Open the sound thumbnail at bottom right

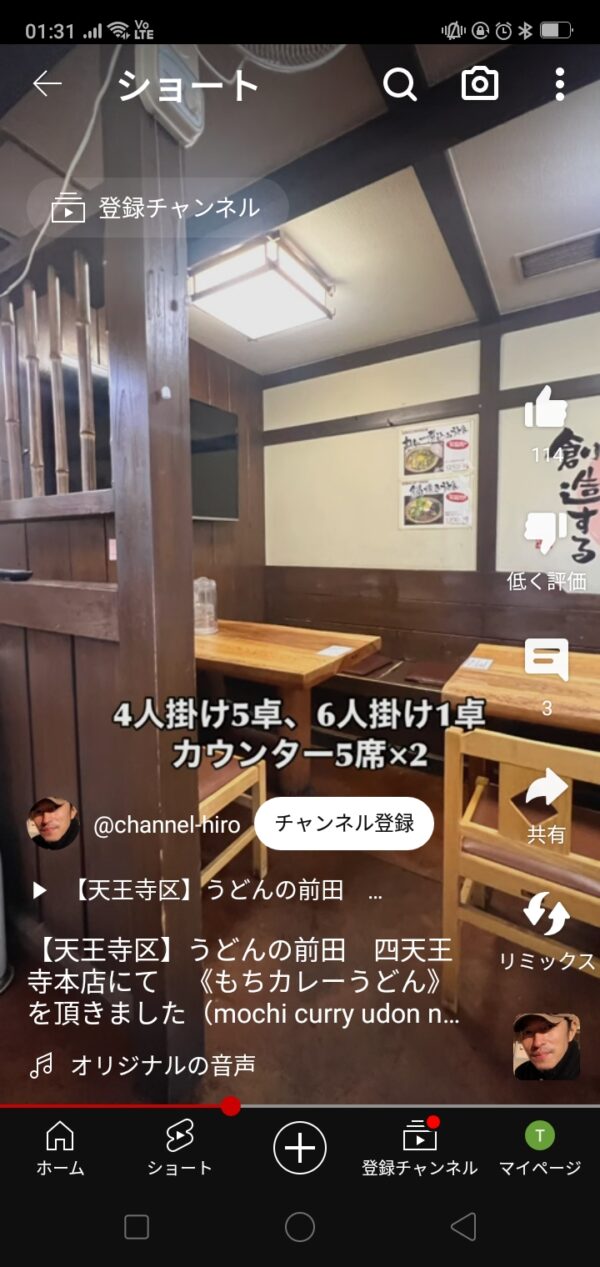point(546,1046)
